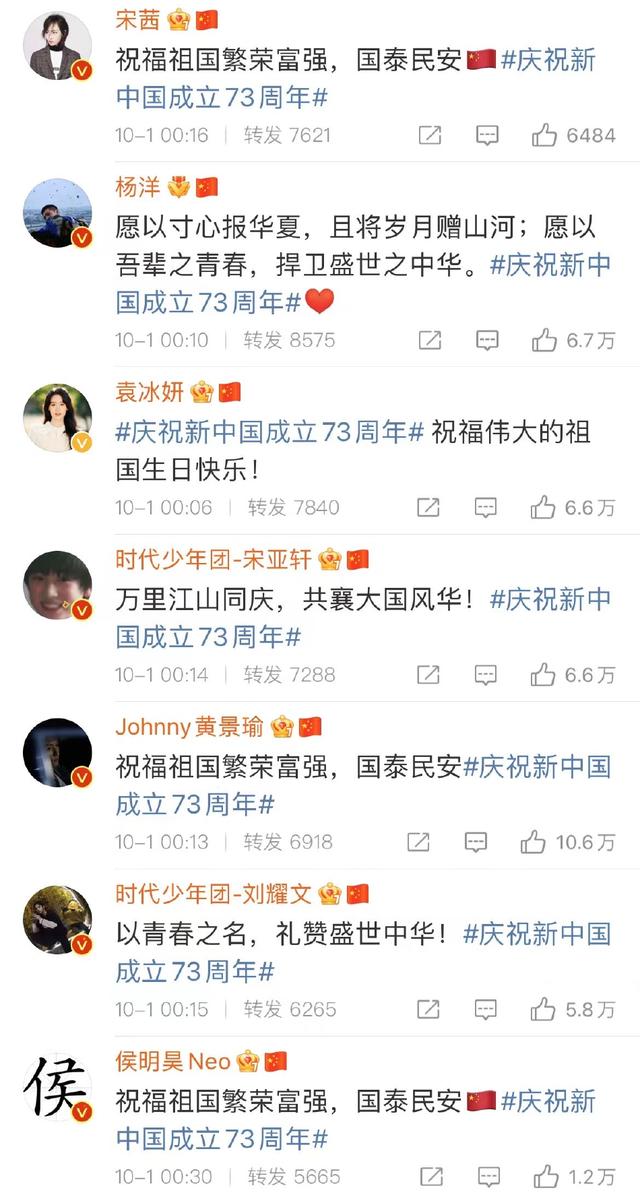Share 袁冰妍's post
This screenshot has height=1198, width=640.
pyautogui.click(x=428, y=507)
